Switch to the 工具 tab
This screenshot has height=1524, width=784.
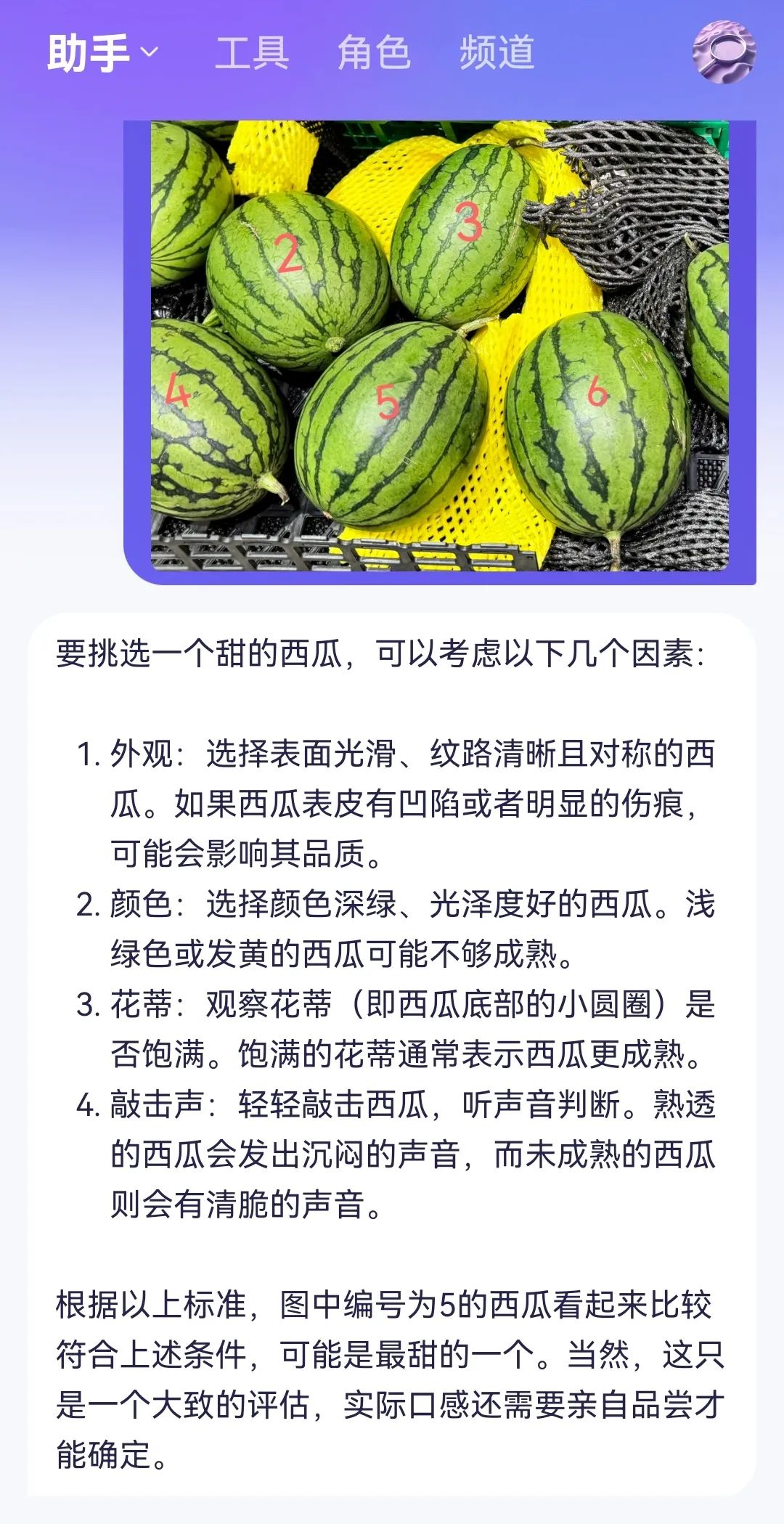[252, 53]
